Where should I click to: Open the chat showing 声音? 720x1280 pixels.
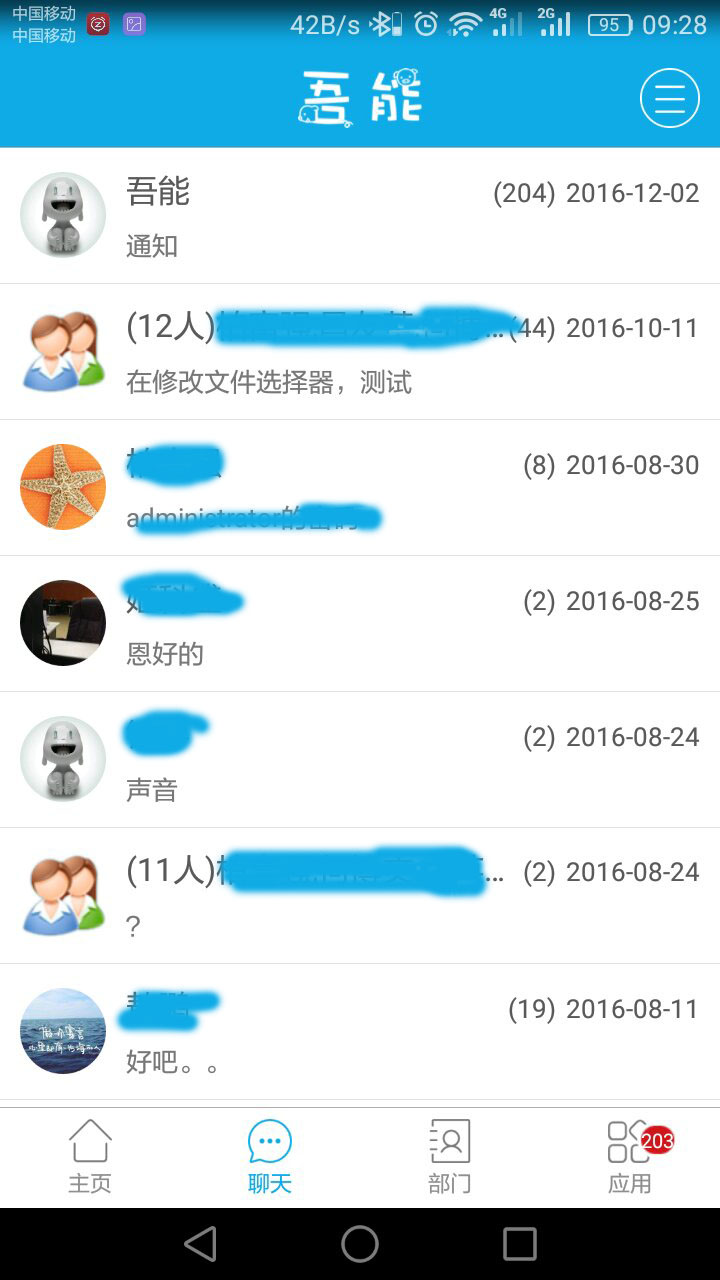point(360,760)
